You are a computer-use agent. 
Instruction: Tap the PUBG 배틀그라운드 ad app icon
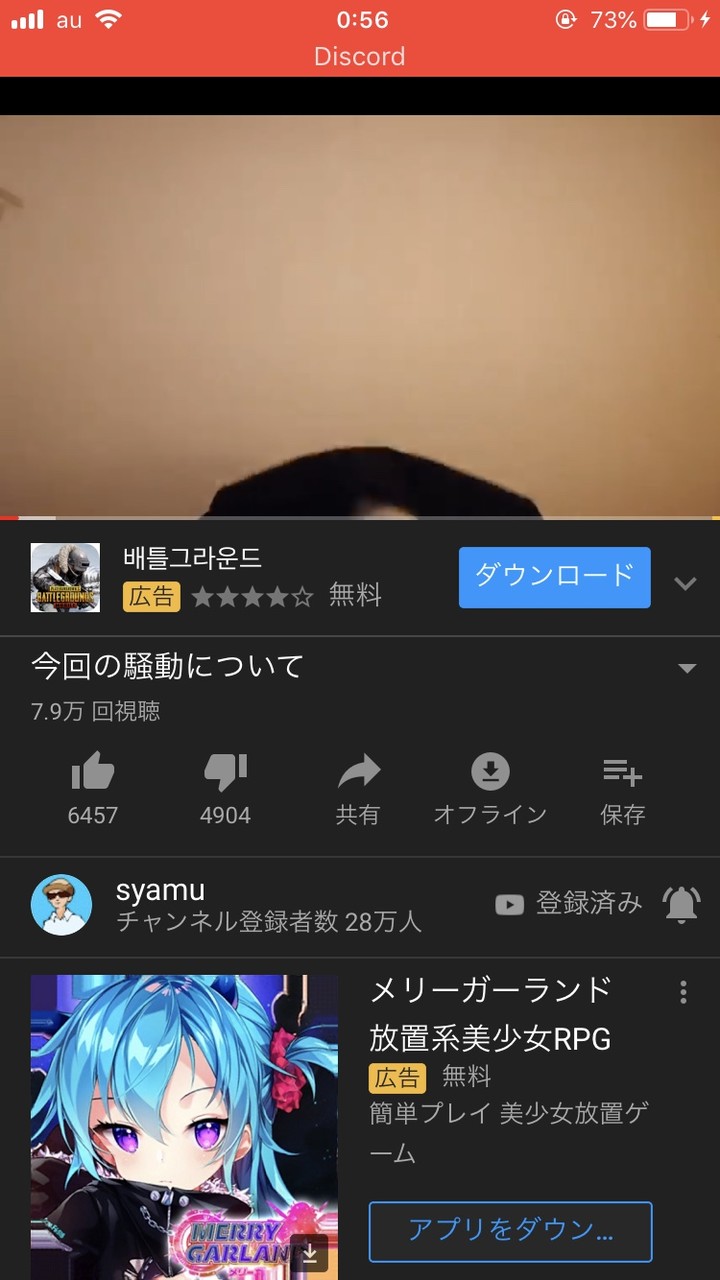coord(64,578)
